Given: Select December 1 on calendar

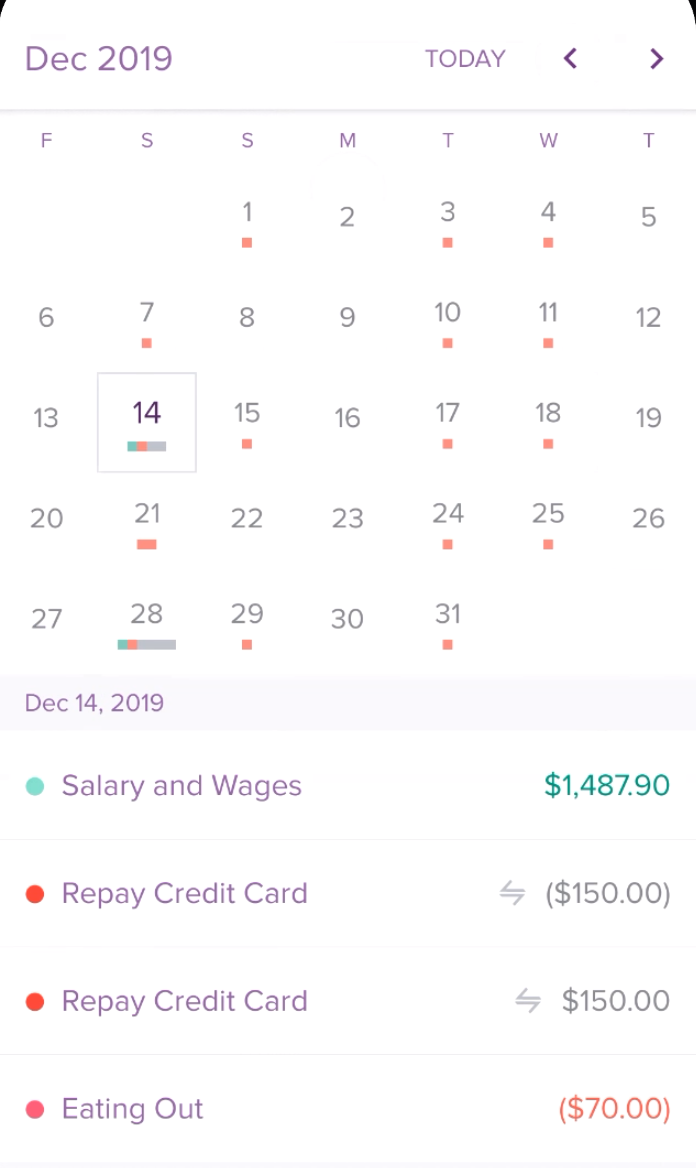Looking at the screenshot, I should coord(247,218).
